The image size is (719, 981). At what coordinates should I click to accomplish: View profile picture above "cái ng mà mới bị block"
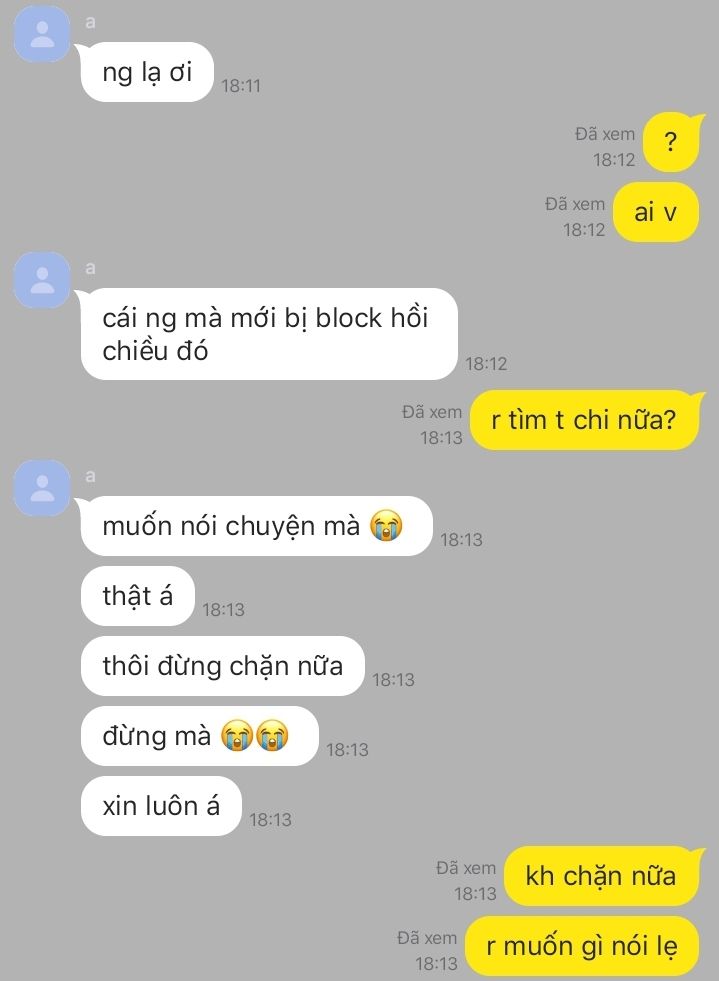pyautogui.click(x=43, y=280)
